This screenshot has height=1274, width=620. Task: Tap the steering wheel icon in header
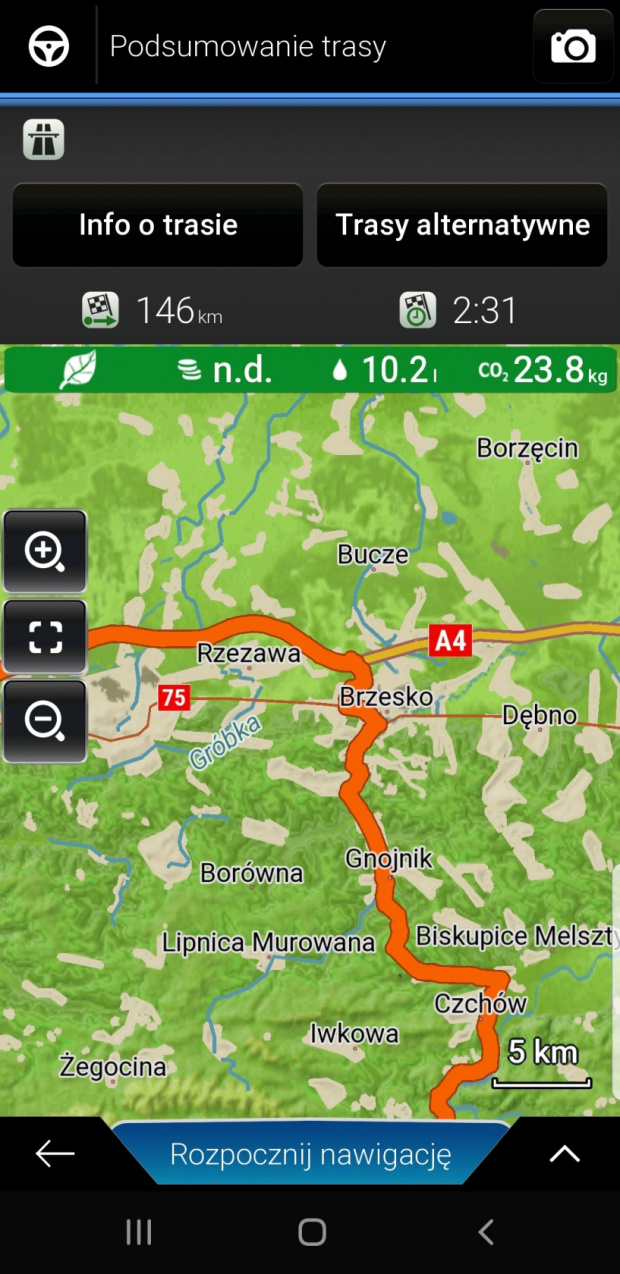coord(48,46)
